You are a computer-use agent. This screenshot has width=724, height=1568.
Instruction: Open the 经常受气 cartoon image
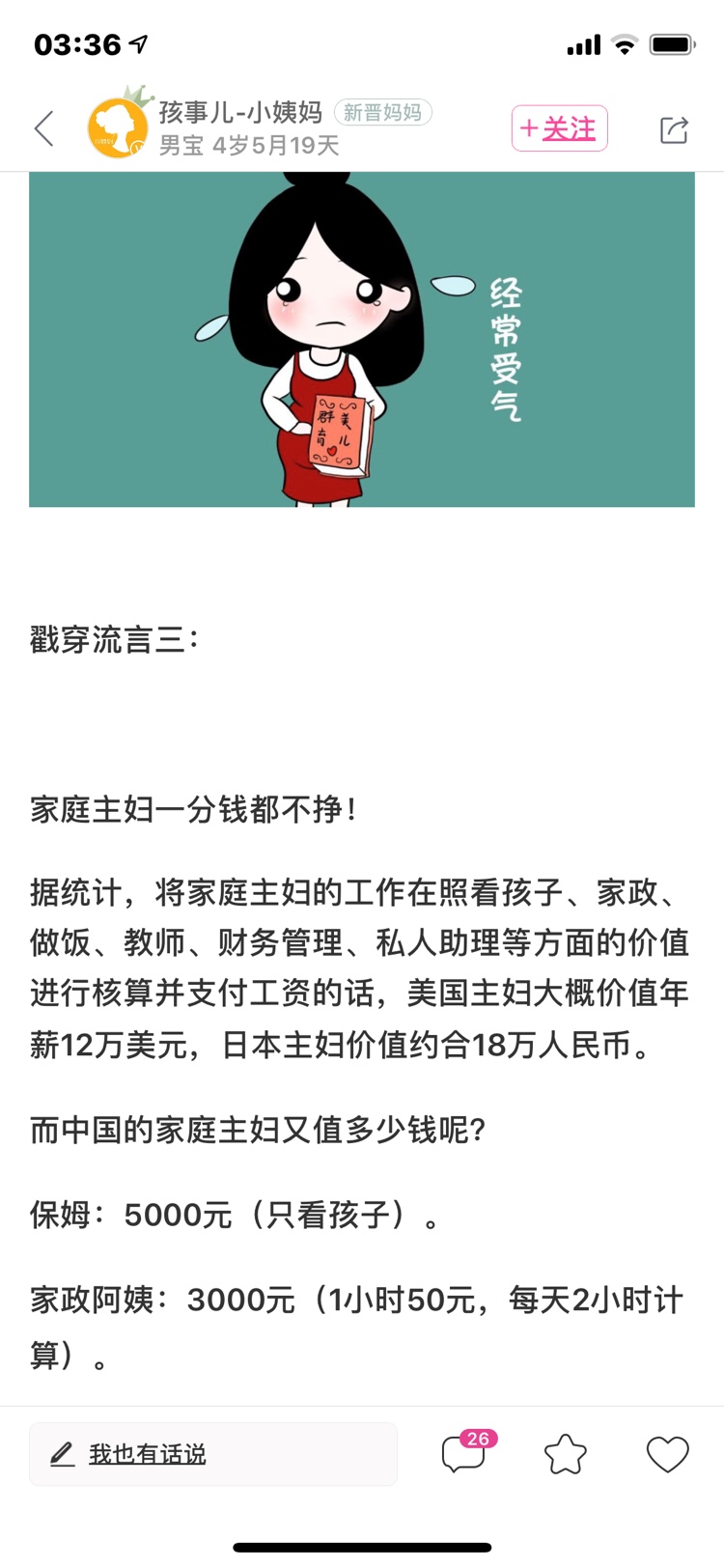tap(361, 339)
